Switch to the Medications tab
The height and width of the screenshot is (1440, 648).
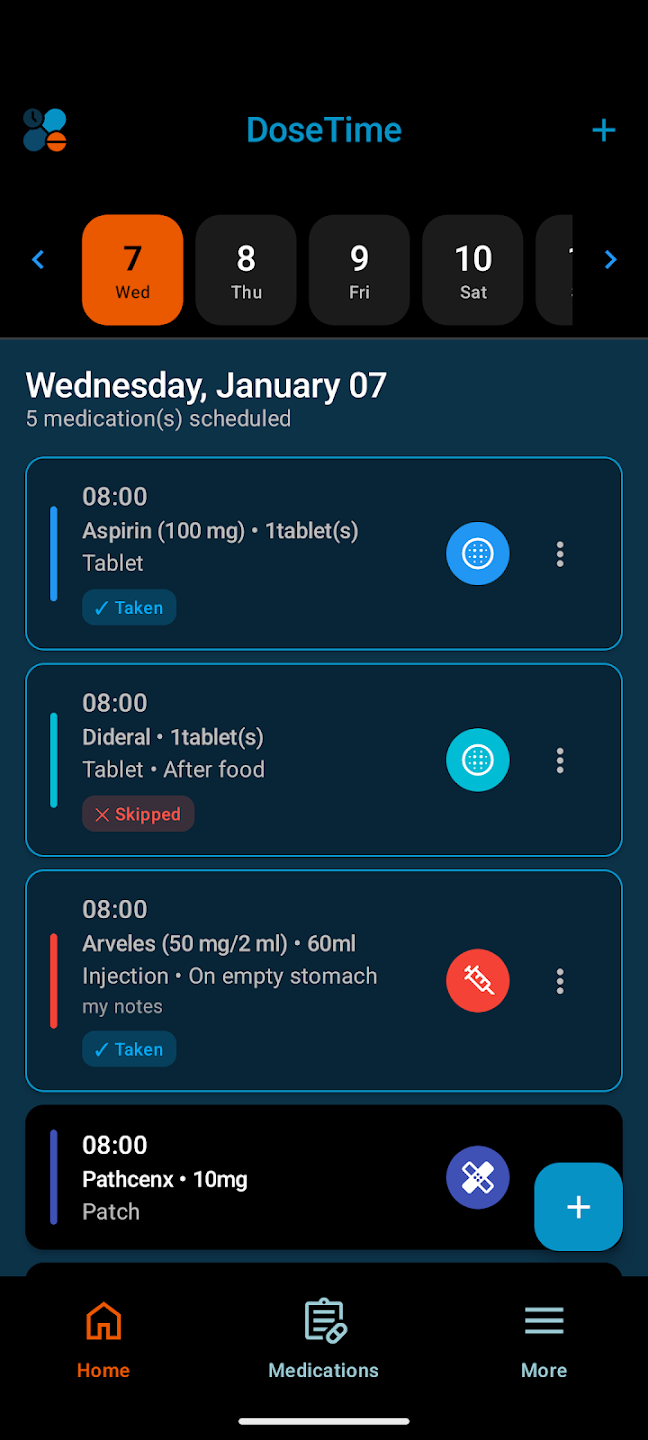tap(324, 1339)
